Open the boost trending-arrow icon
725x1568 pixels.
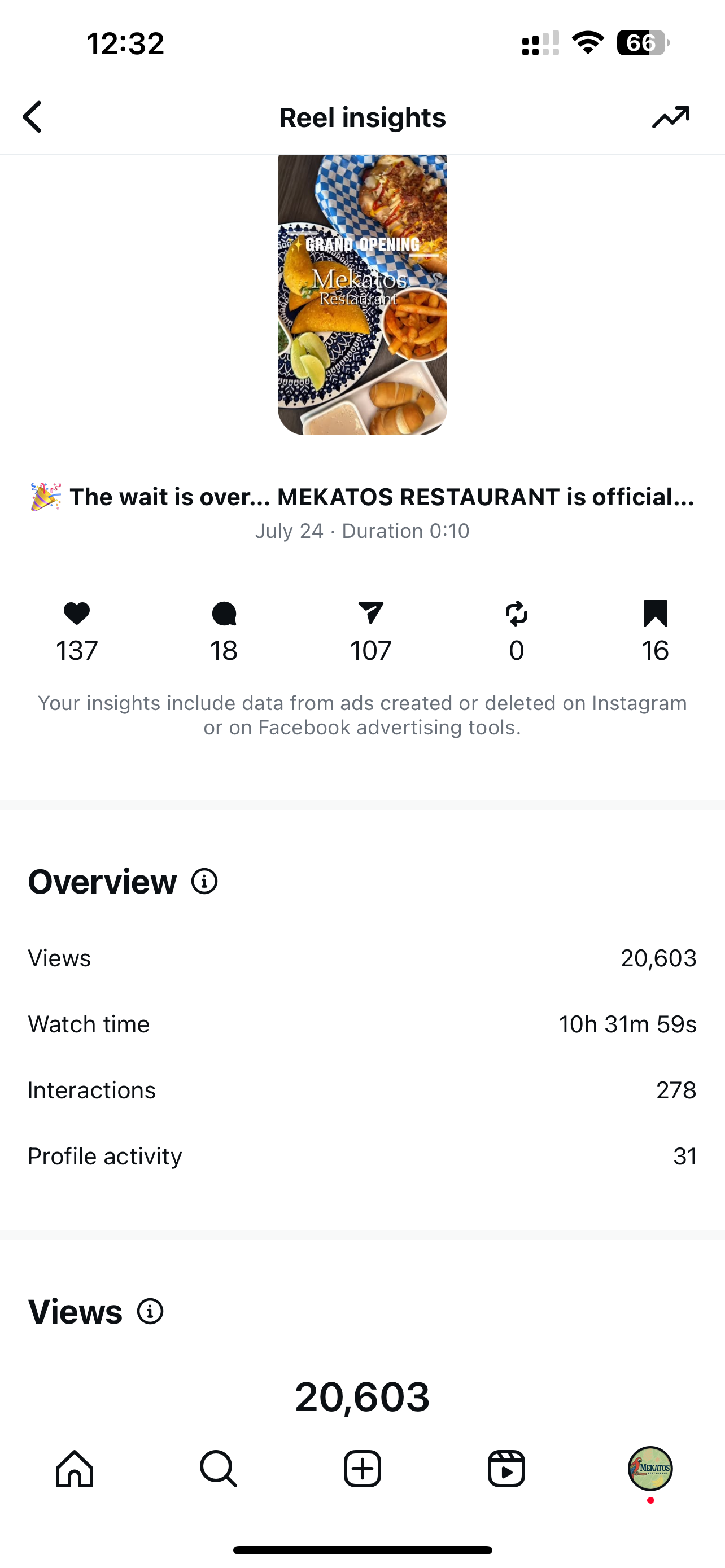pyautogui.click(x=670, y=117)
